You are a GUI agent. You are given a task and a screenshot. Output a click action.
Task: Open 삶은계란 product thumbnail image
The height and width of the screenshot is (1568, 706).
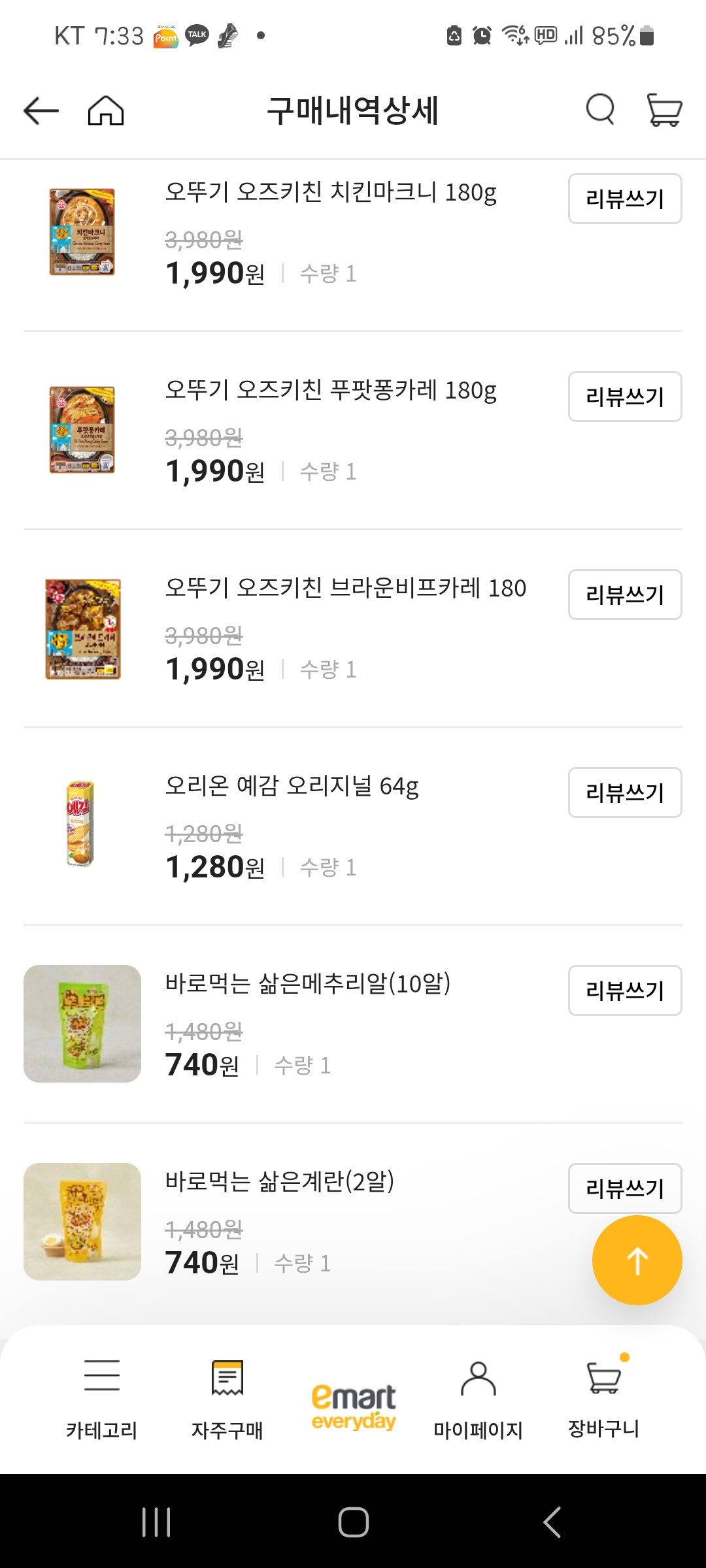coord(81,1222)
